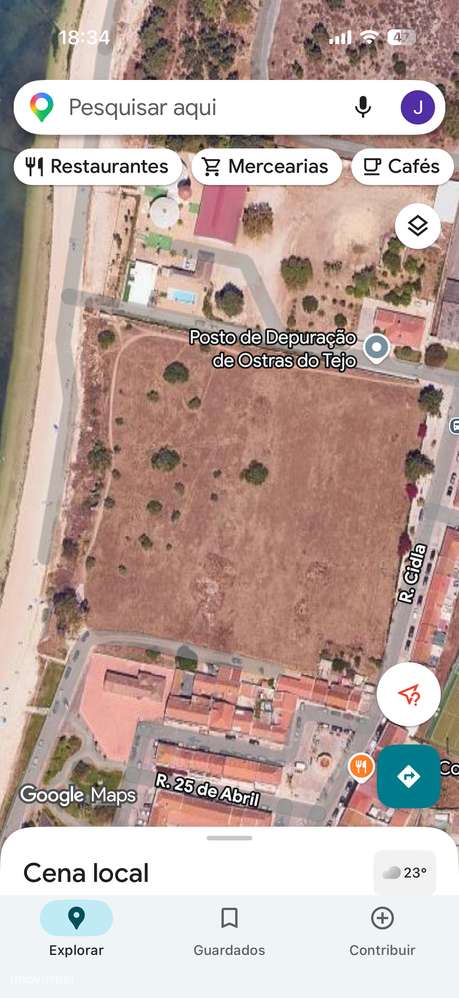The height and width of the screenshot is (998, 459).
Task: Switch to the Explorar tab
Action: point(76,931)
